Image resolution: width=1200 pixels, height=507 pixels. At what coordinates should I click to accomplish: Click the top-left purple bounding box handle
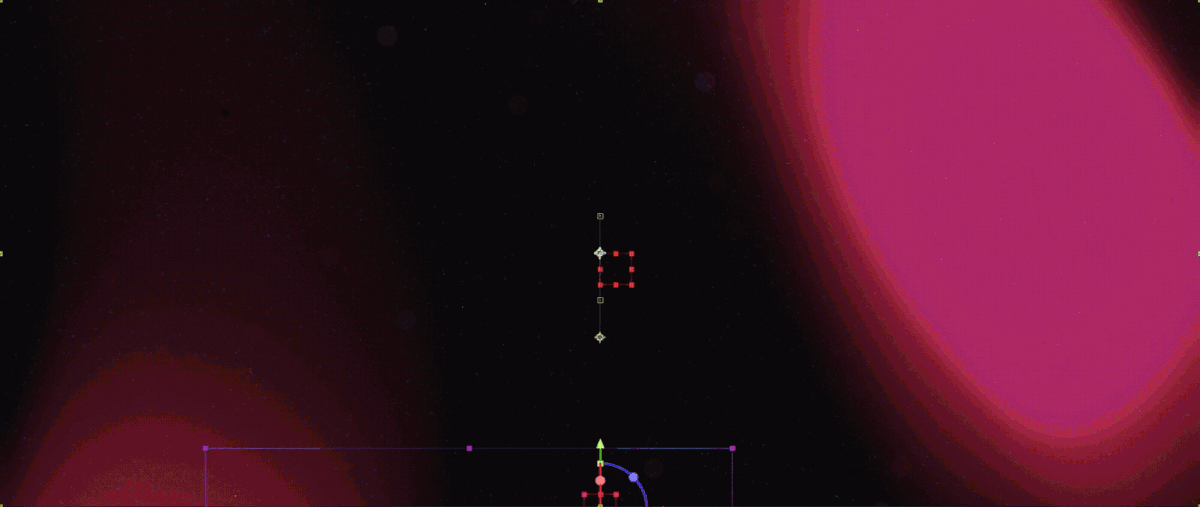click(x=206, y=449)
